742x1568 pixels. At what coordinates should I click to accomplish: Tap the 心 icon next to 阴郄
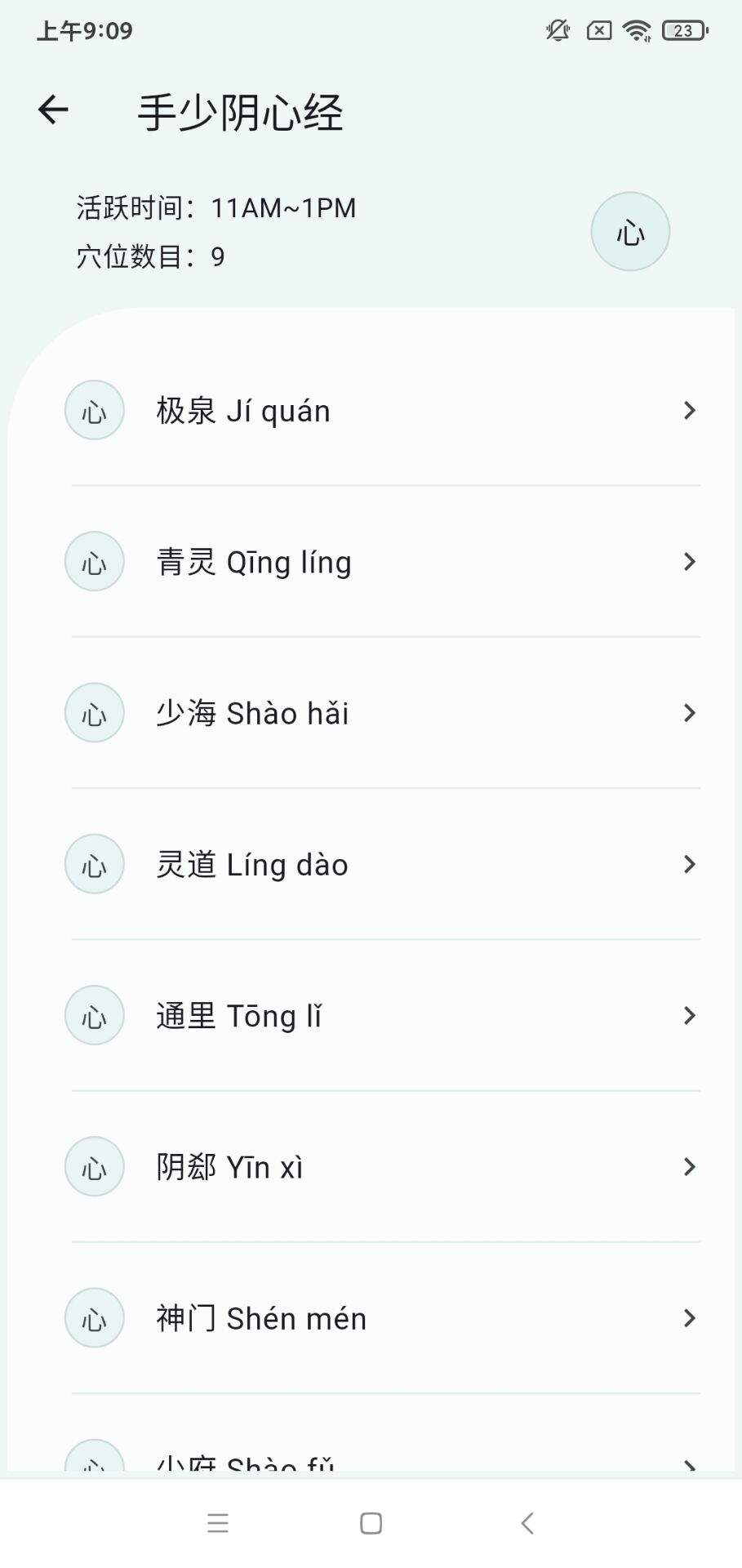coord(93,1166)
